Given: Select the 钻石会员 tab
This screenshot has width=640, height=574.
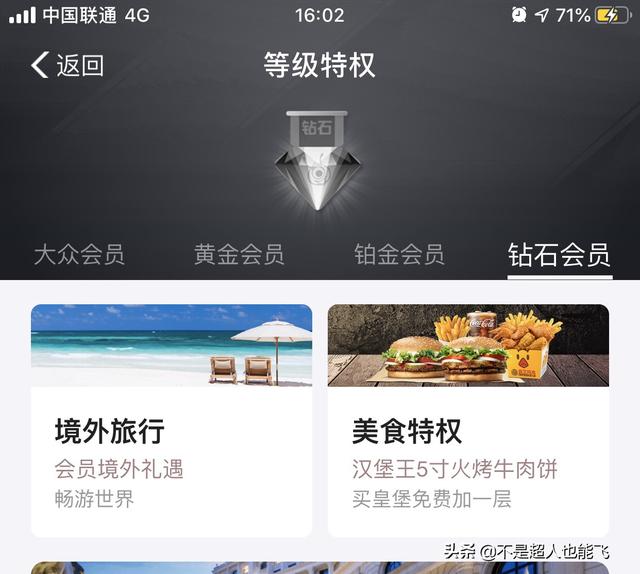Looking at the screenshot, I should [x=559, y=254].
